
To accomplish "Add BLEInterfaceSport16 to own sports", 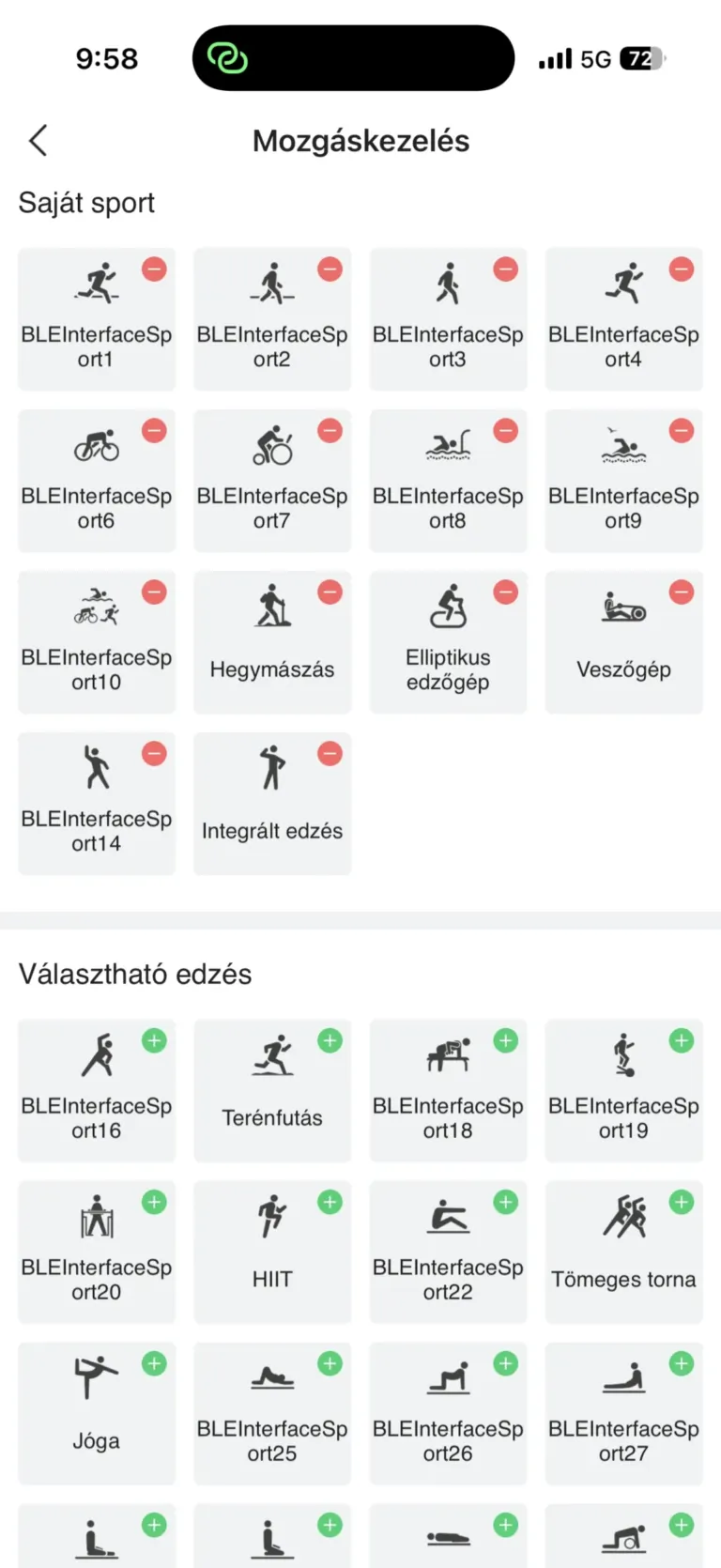I will (154, 1040).
